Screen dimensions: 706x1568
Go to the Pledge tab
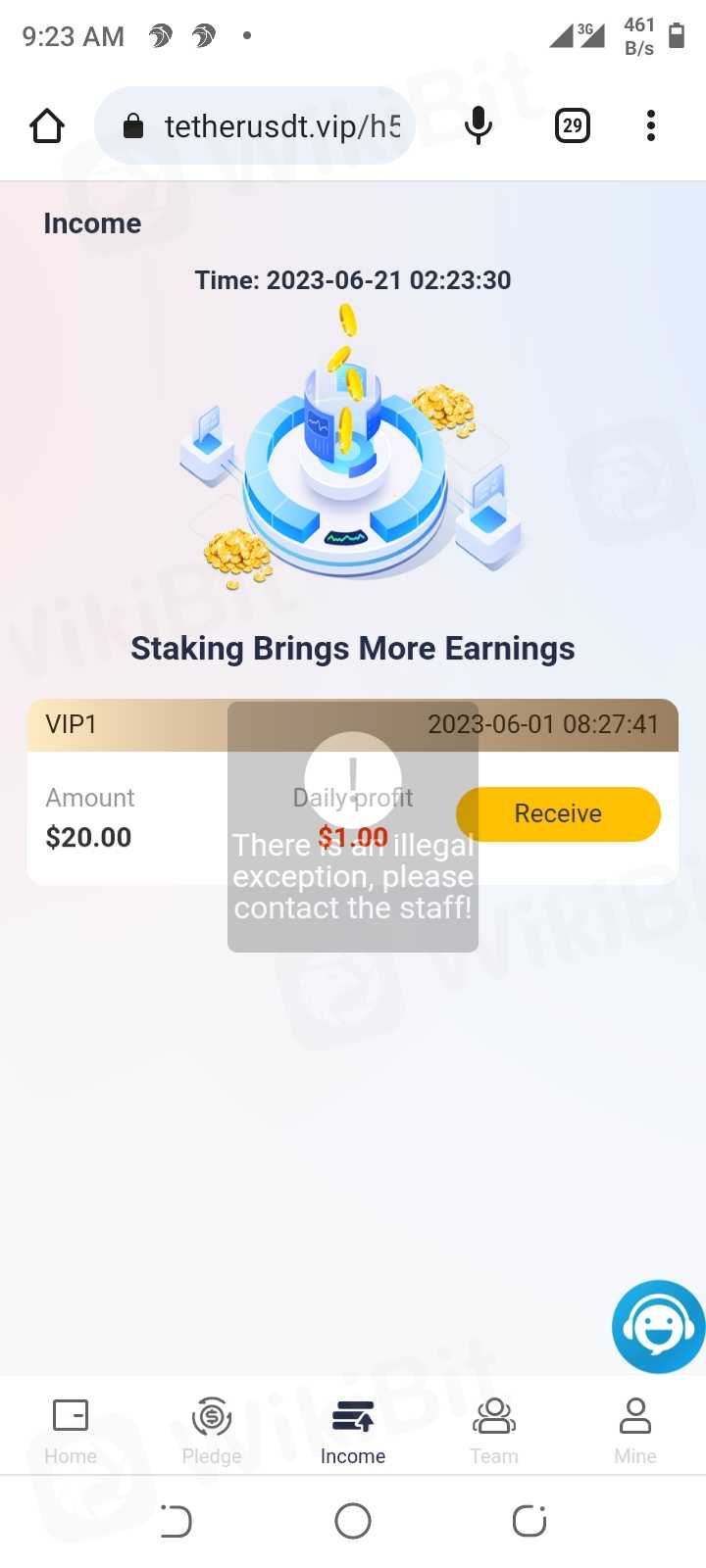tap(212, 1431)
